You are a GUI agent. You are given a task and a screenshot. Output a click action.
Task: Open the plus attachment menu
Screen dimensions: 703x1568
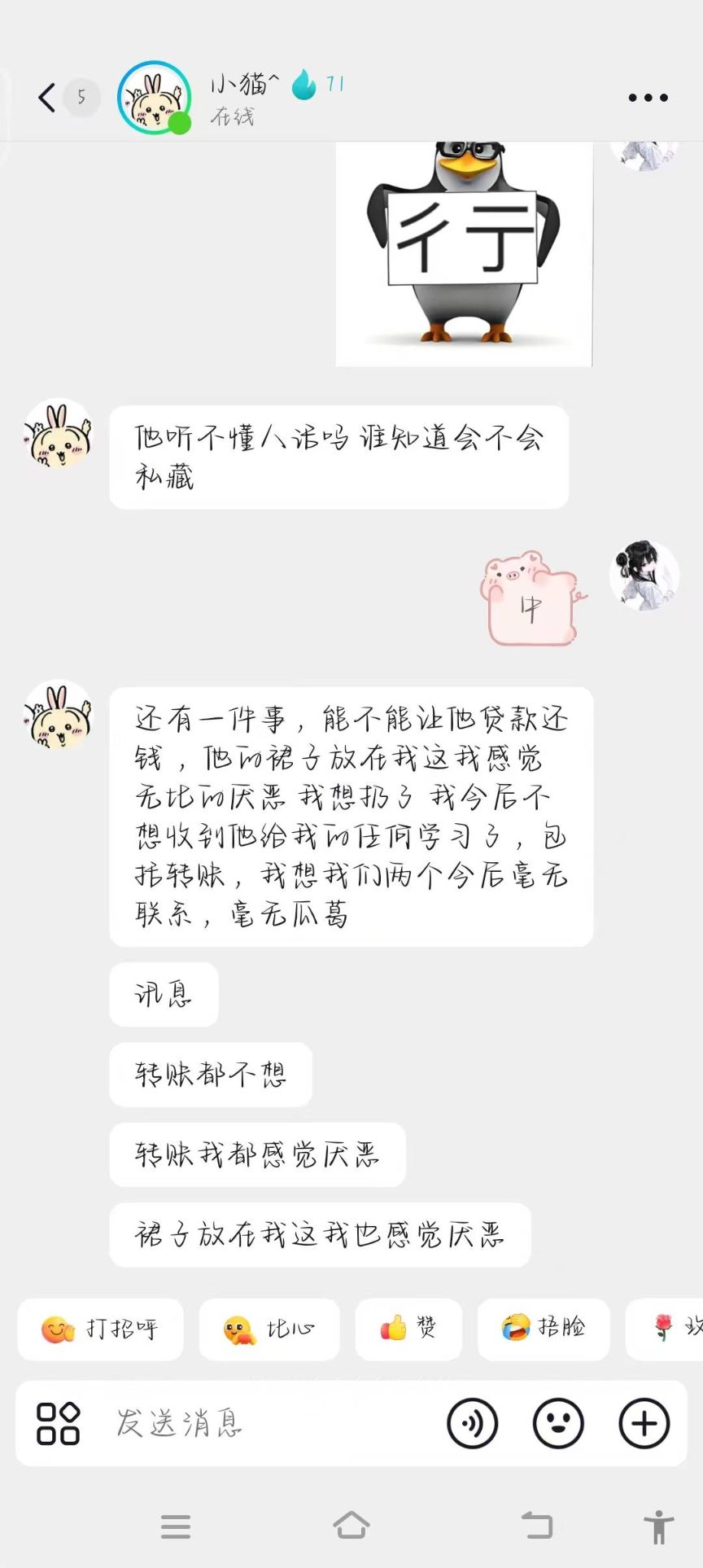coord(644,1424)
